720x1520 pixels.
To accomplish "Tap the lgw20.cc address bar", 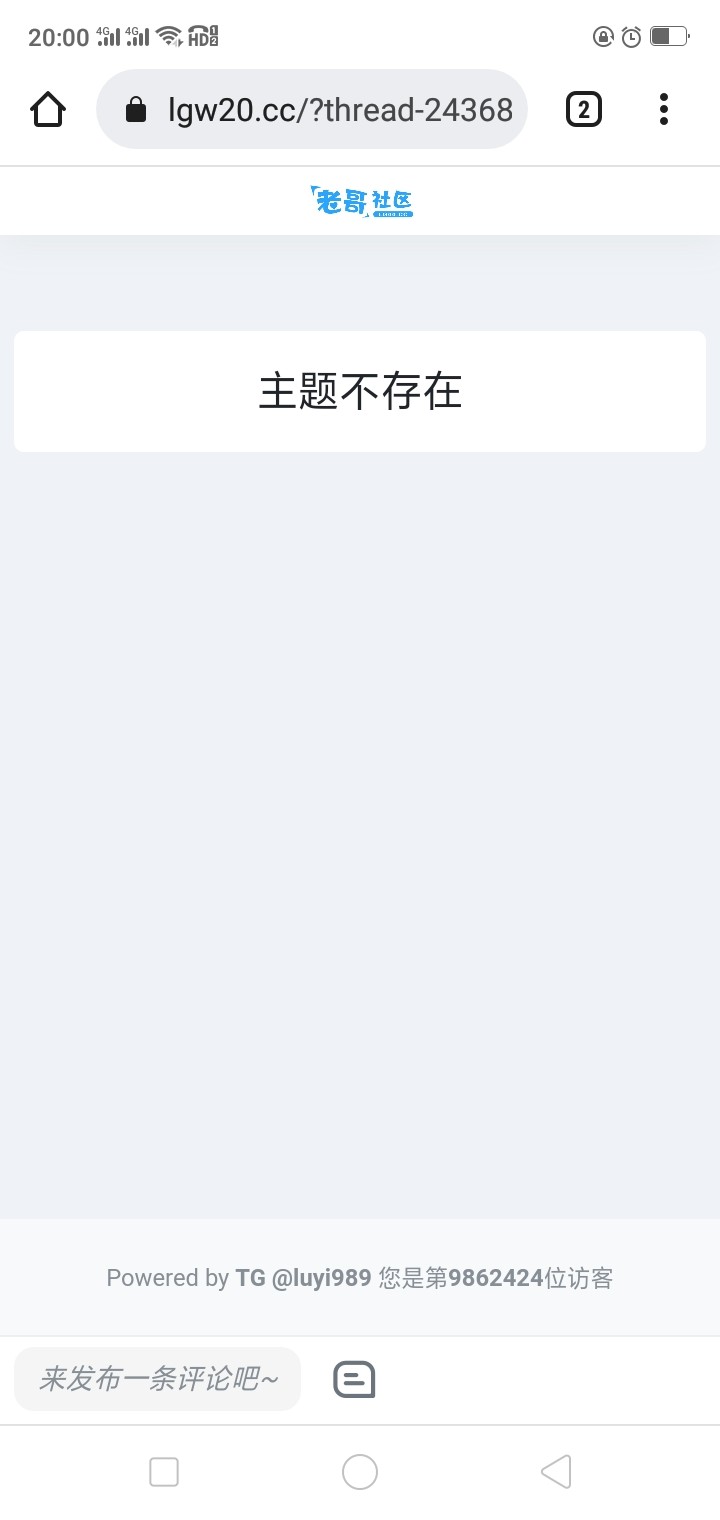I will [x=311, y=109].
